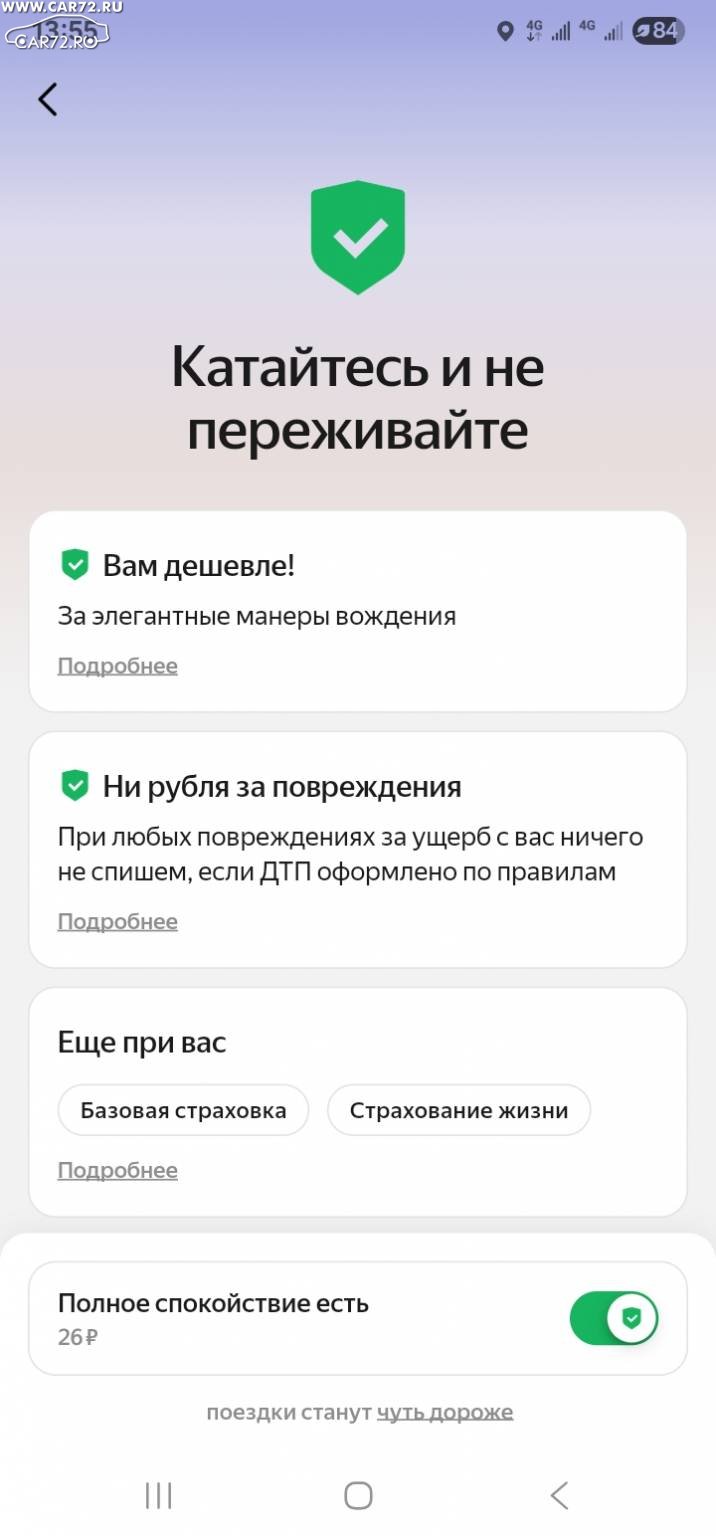Open the чуть дороже link
This screenshot has height=1536, width=716.
click(445, 1412)
